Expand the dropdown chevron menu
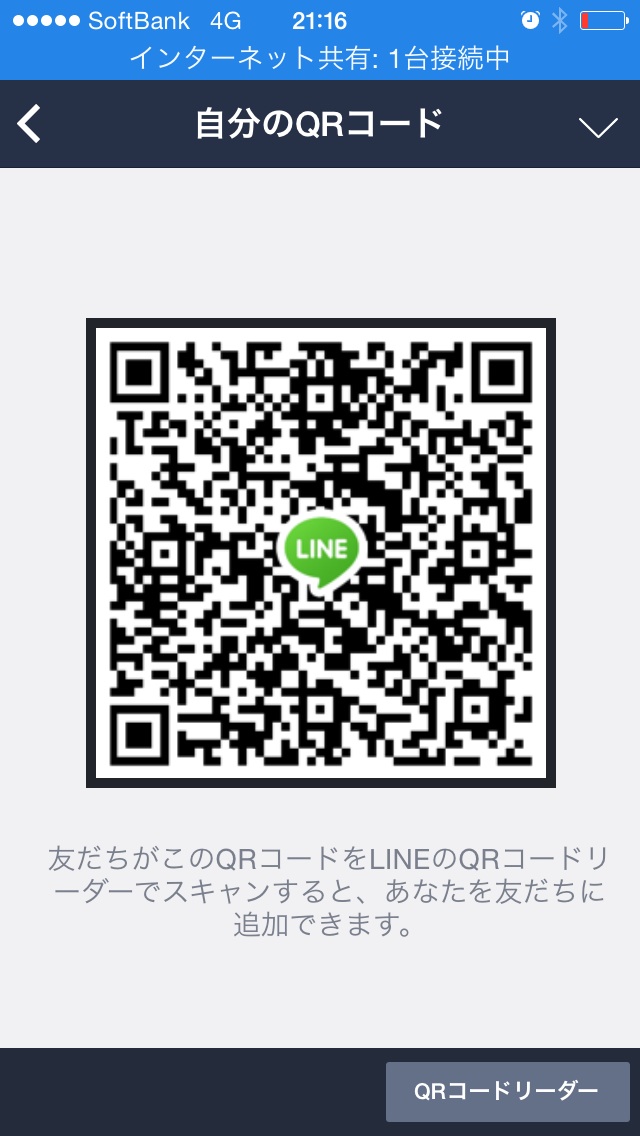Viewport: 640px width, 1136px height. pyautogui.click(x=598, y=126)
